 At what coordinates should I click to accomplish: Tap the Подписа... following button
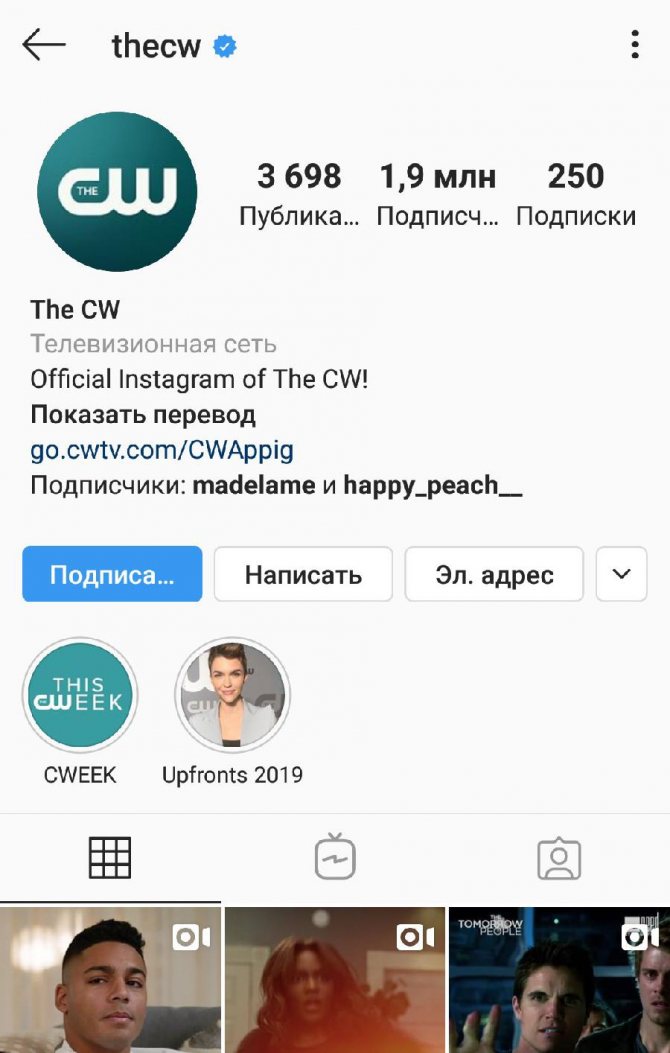click(112, 574)
